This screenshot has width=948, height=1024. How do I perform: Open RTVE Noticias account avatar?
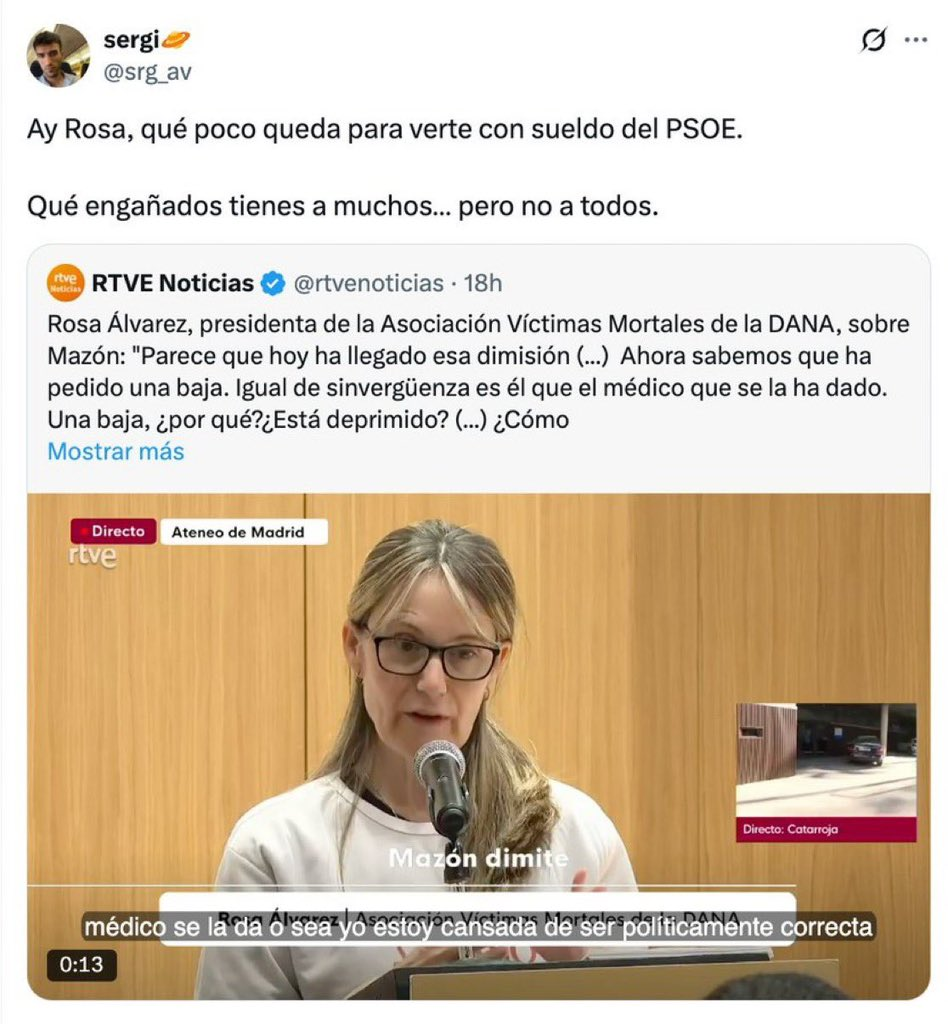click(x=66, y=283)
